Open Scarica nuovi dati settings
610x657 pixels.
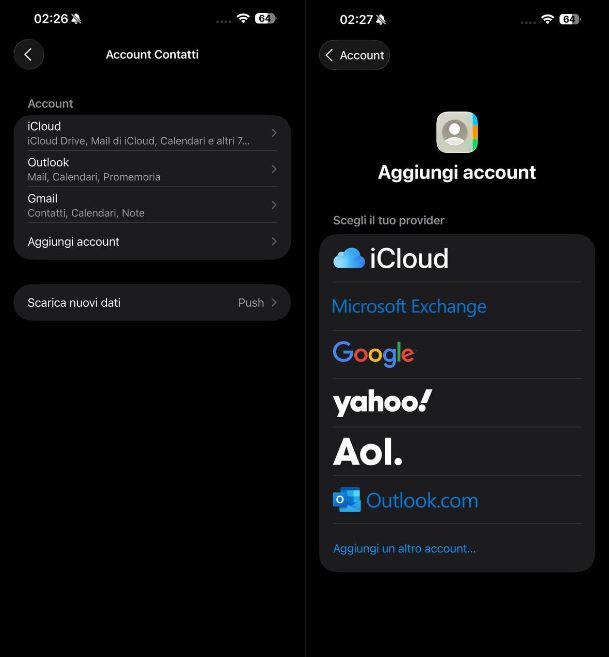(x=152, y=302)
